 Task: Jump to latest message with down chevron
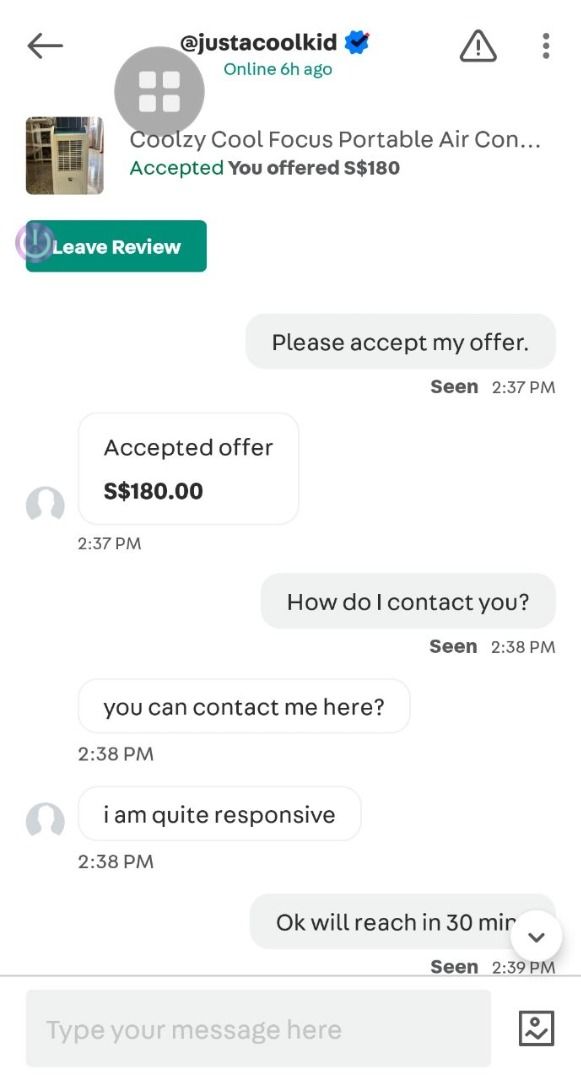point(536,936)
